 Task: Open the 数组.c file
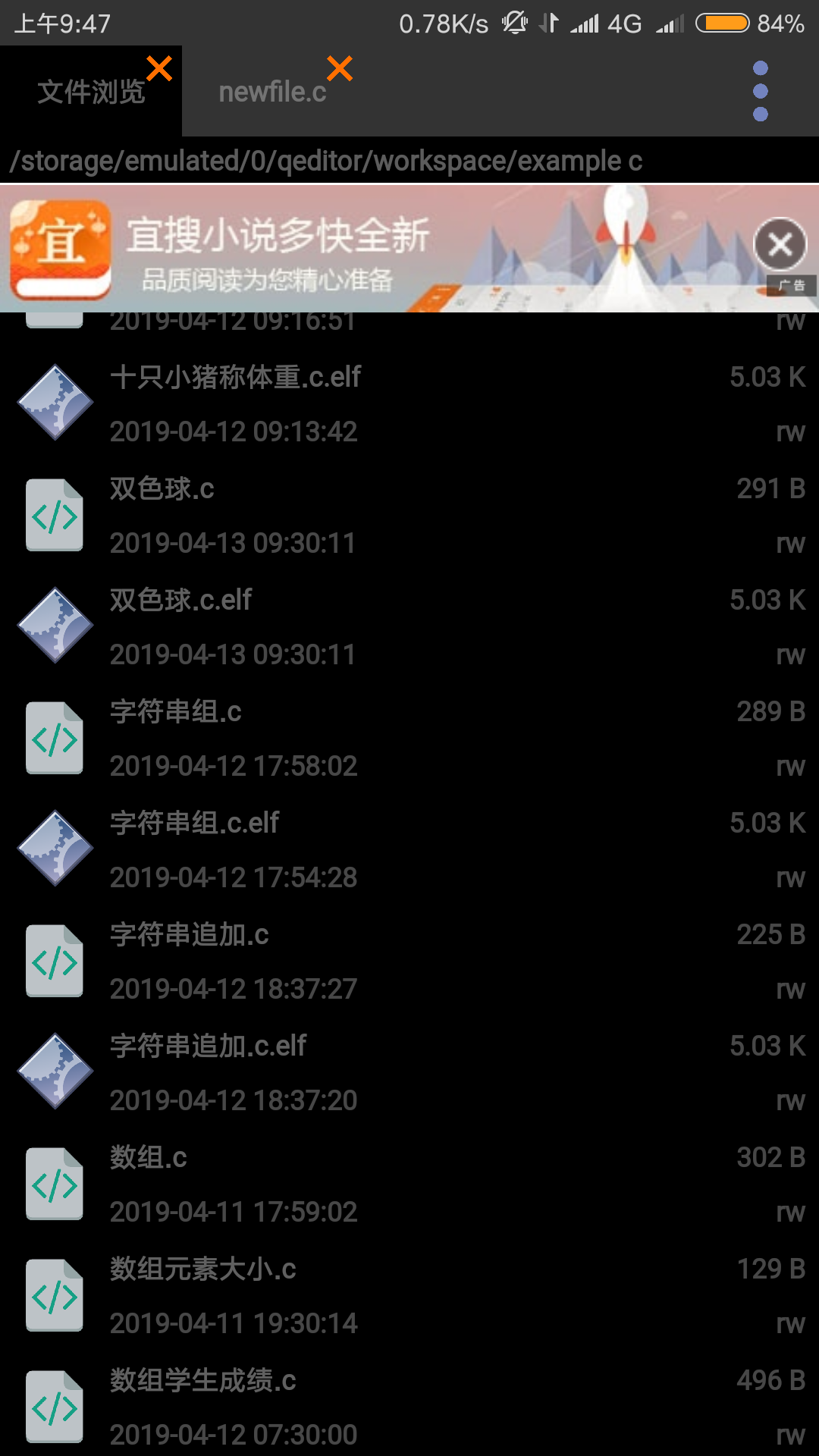(x=409, y=1185)
